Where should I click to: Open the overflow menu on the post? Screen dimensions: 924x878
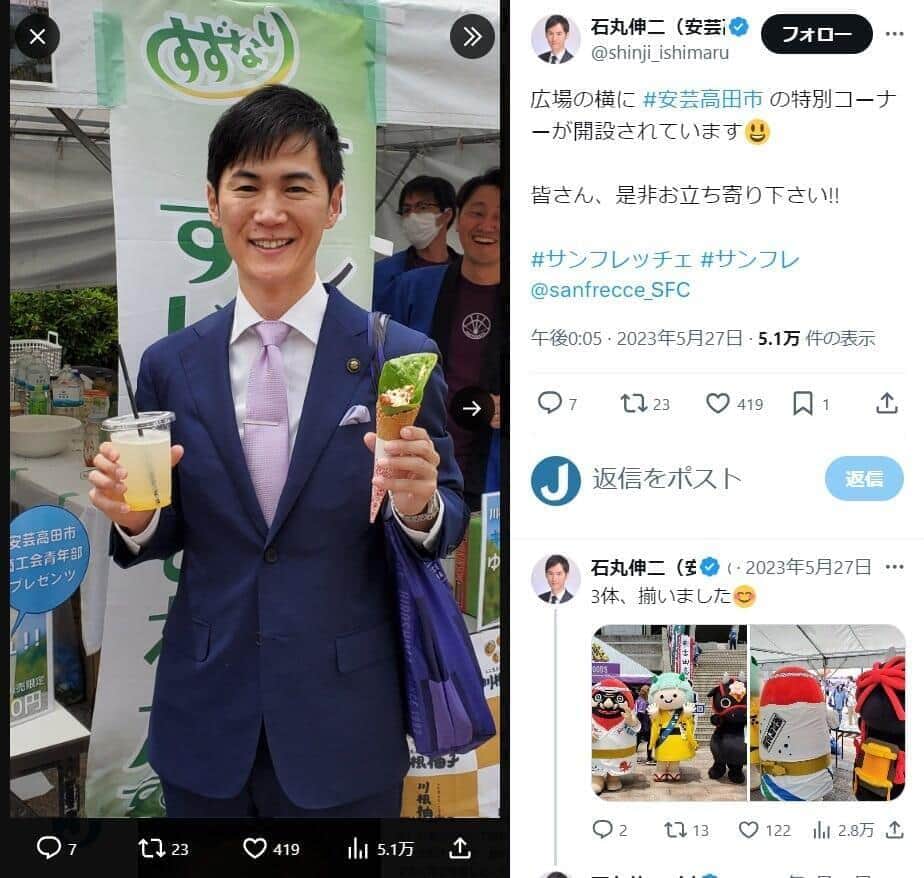[893, 35]
